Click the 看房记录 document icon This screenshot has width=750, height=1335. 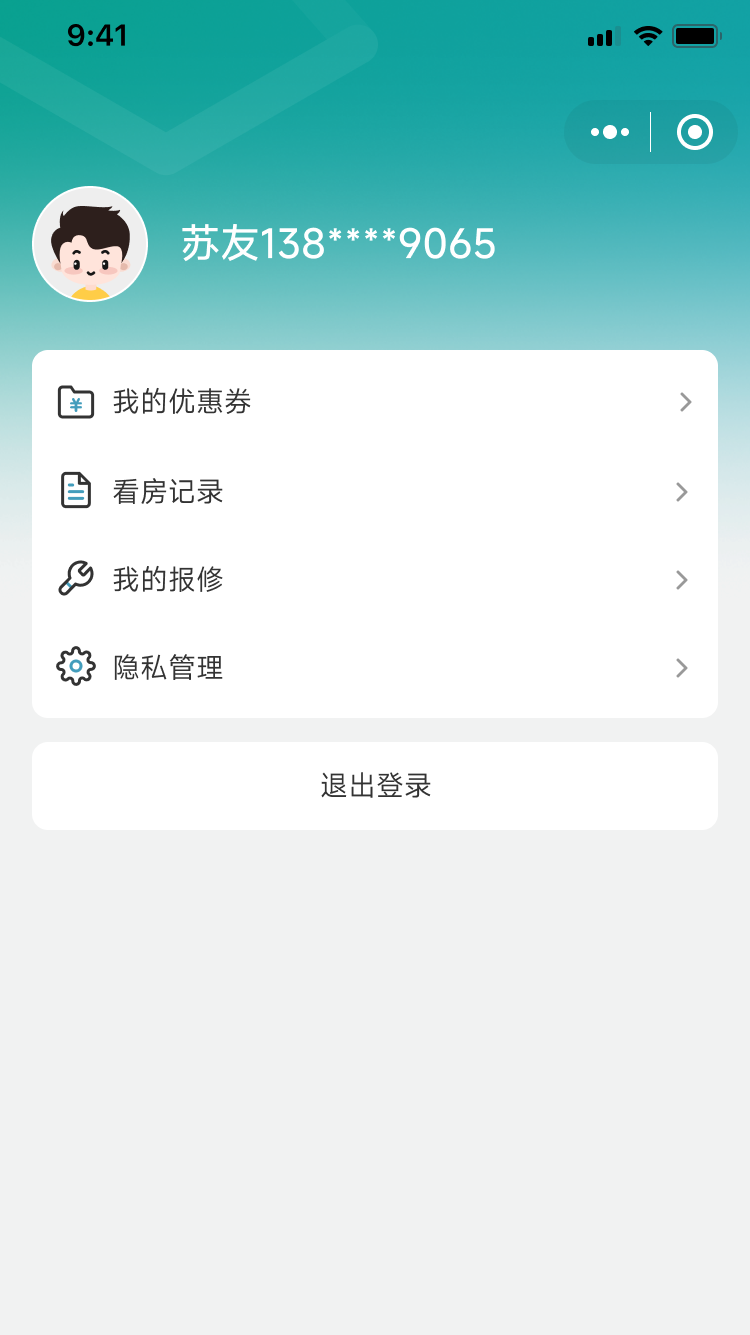coord(75,491)
